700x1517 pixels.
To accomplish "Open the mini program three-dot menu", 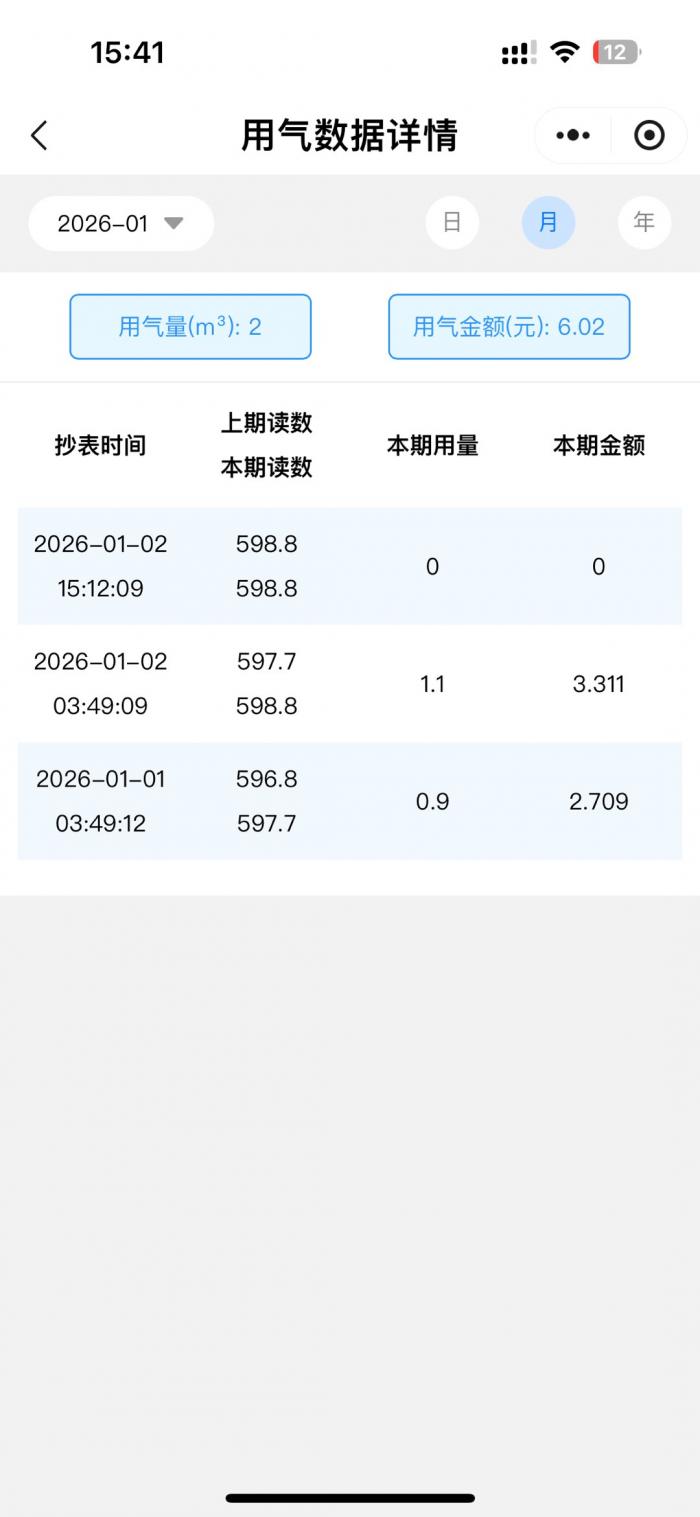I will 573,135.
